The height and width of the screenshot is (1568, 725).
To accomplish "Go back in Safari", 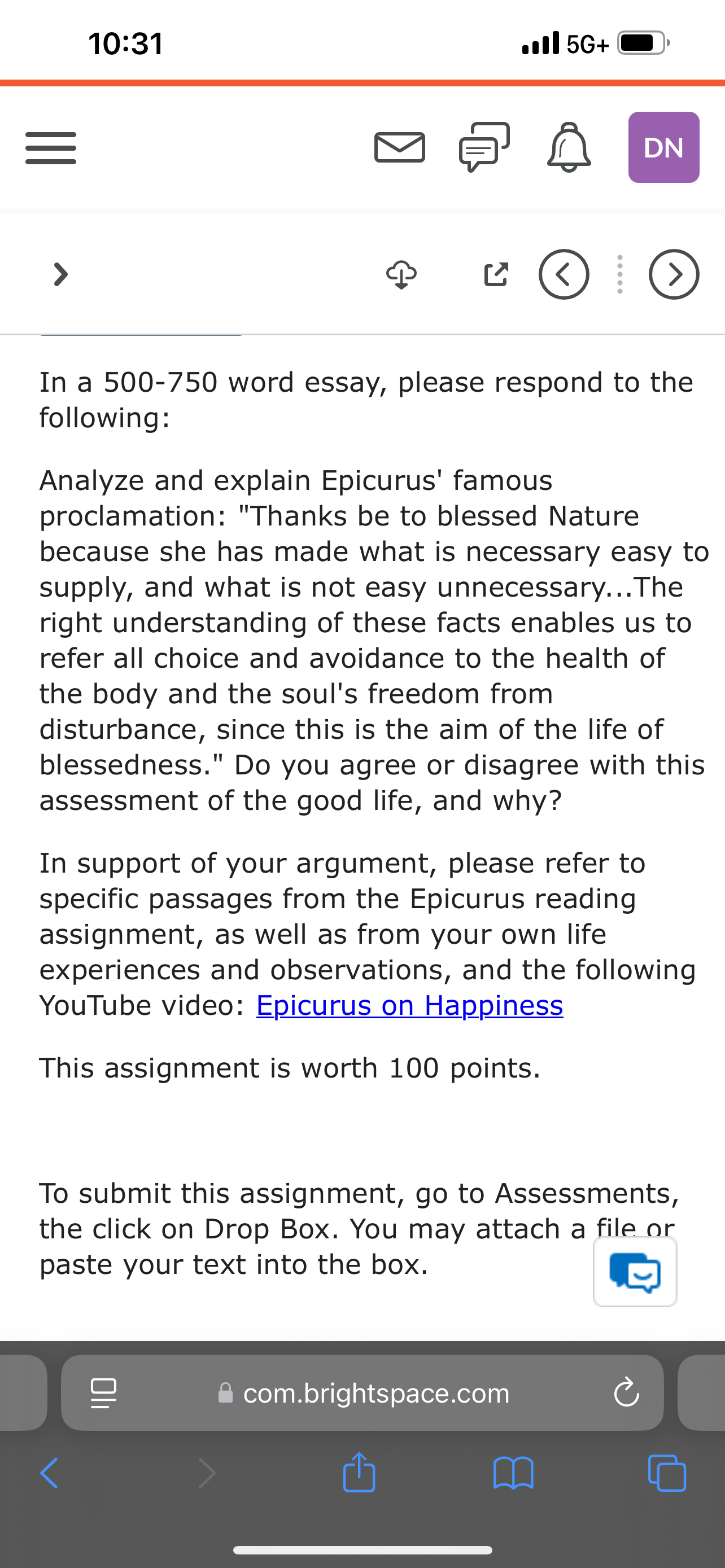I will click(x=49, y=1473).
